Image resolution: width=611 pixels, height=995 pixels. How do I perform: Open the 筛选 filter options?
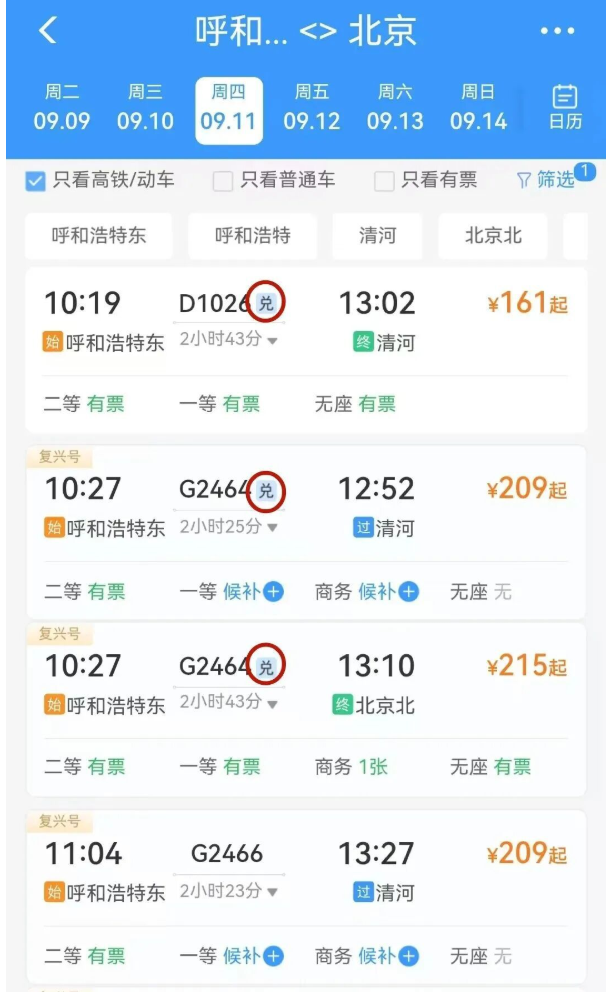coord(548,180)
